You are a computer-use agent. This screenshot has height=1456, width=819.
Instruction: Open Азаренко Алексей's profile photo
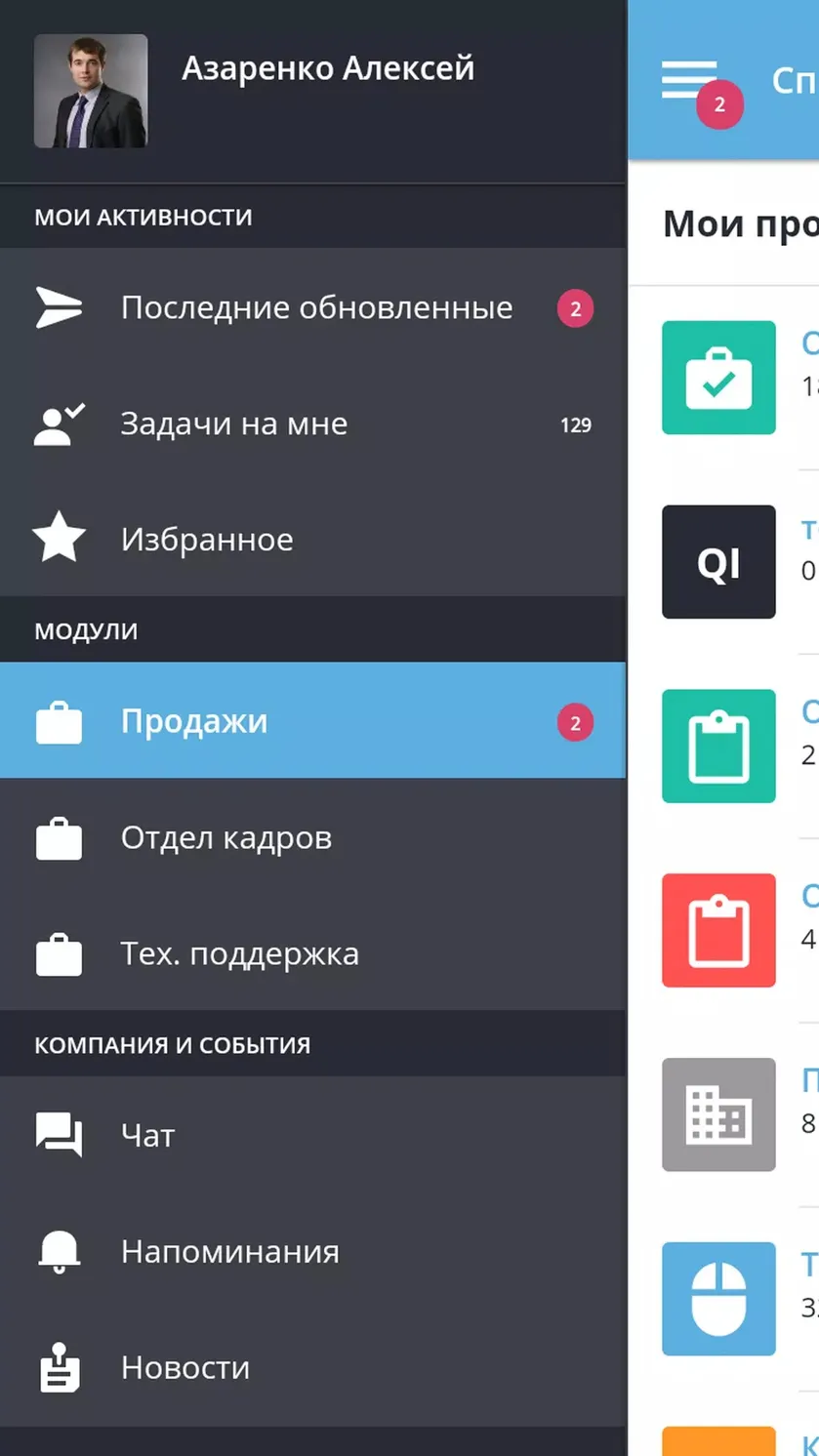(x=91, y=91)
